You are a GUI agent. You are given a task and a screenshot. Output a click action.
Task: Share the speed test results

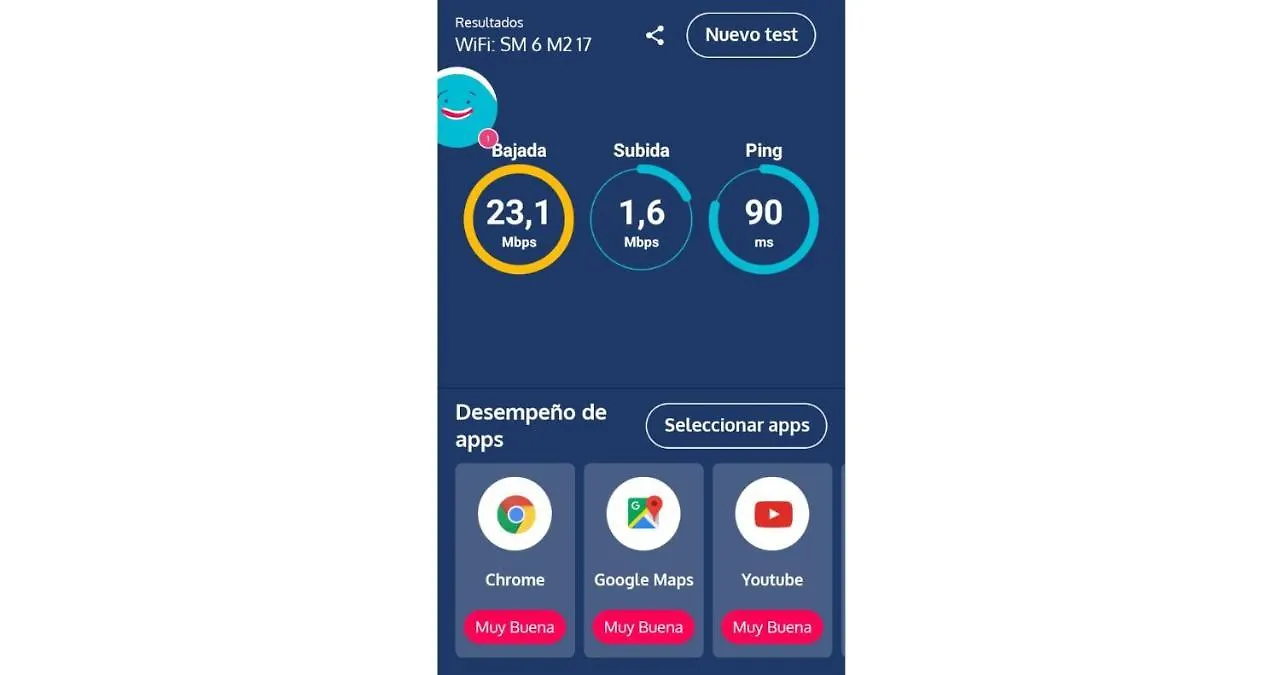(x=655, y=36)
